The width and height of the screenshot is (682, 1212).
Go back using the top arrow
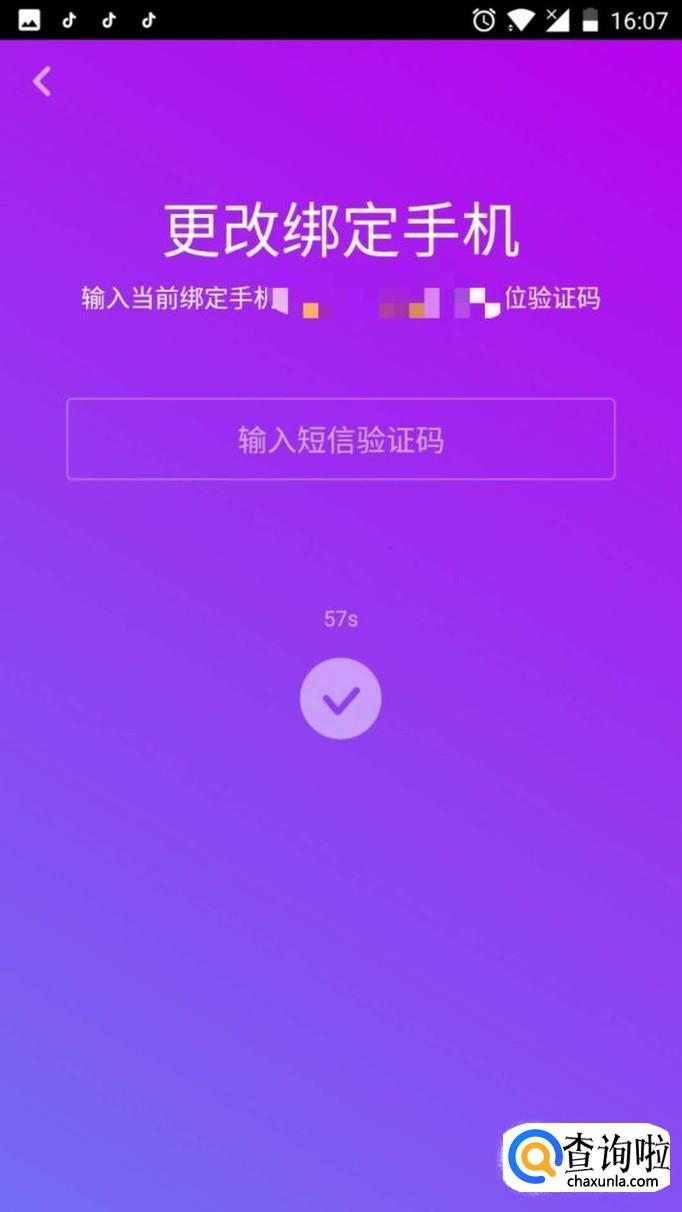(42, 82)
